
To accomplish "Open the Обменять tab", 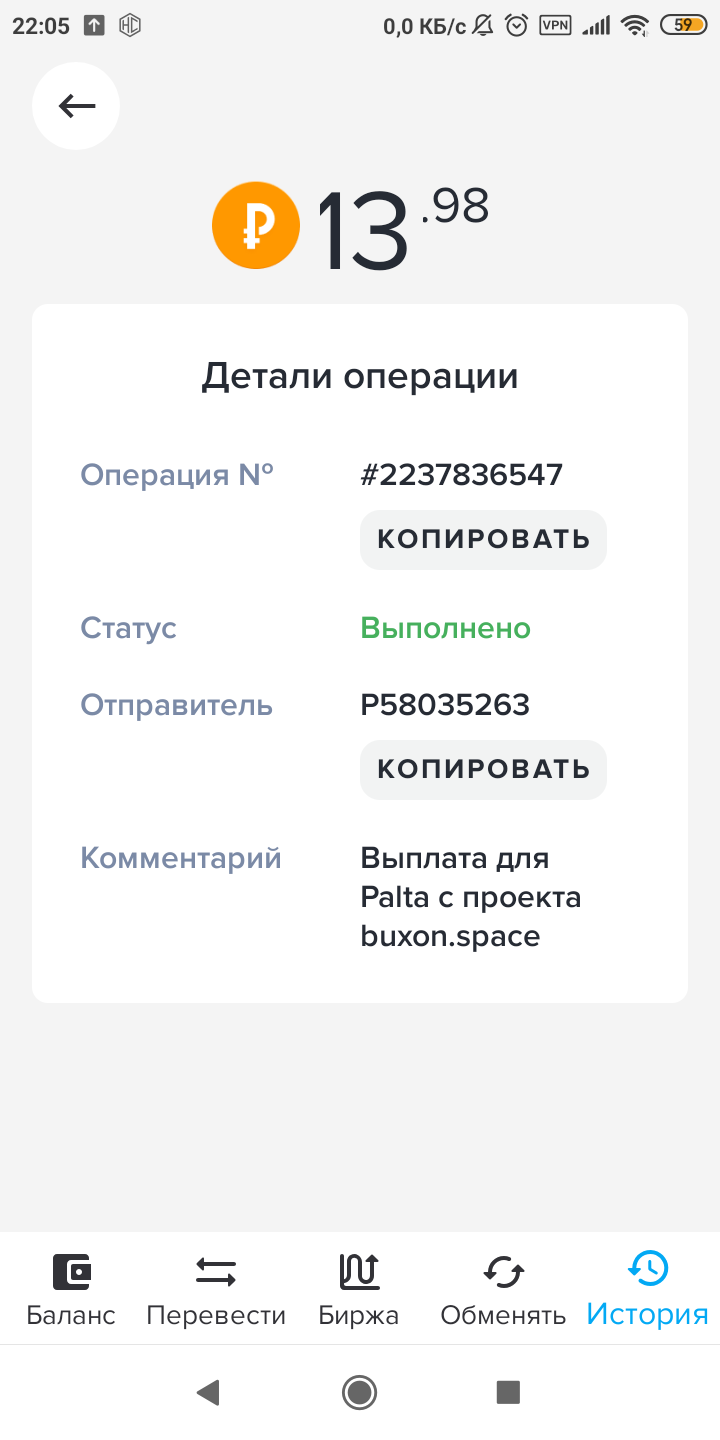I will pyautogui.click(x=503, y=1289).
